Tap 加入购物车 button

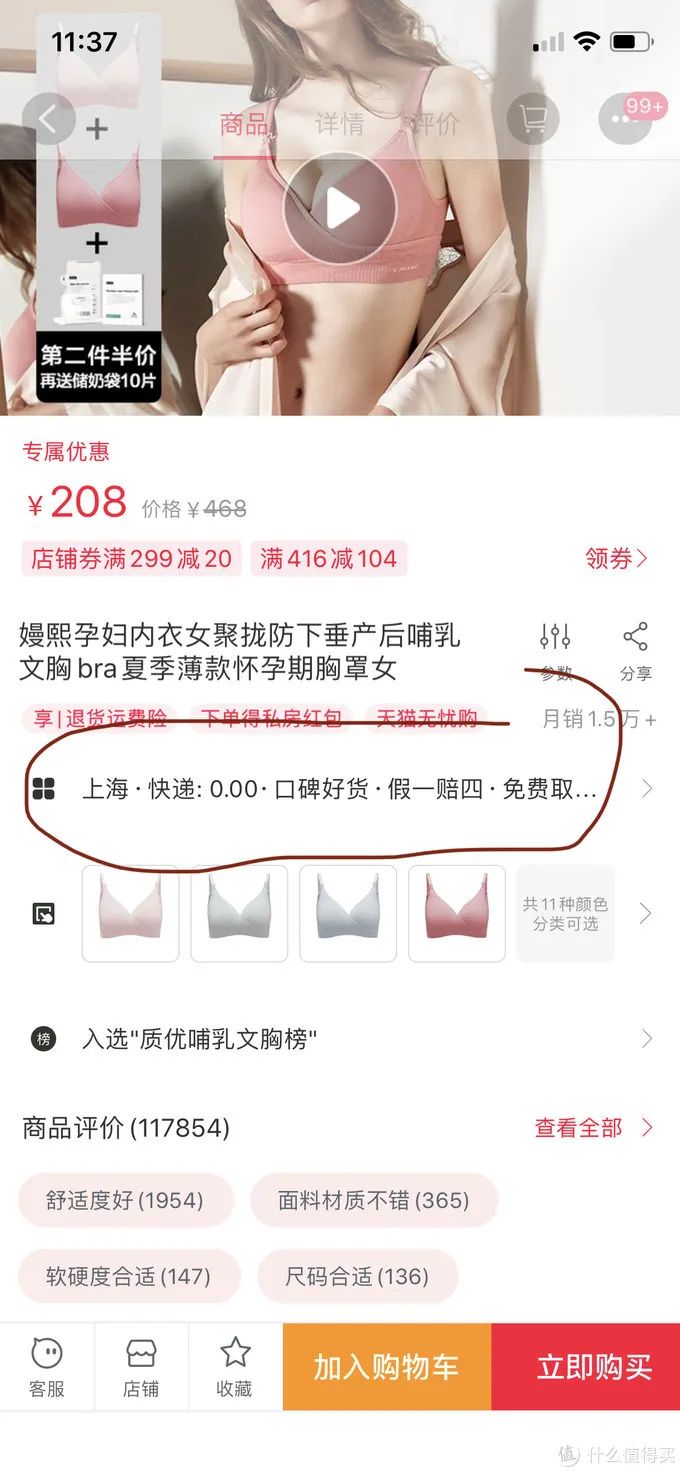[x=386, y=1367]
